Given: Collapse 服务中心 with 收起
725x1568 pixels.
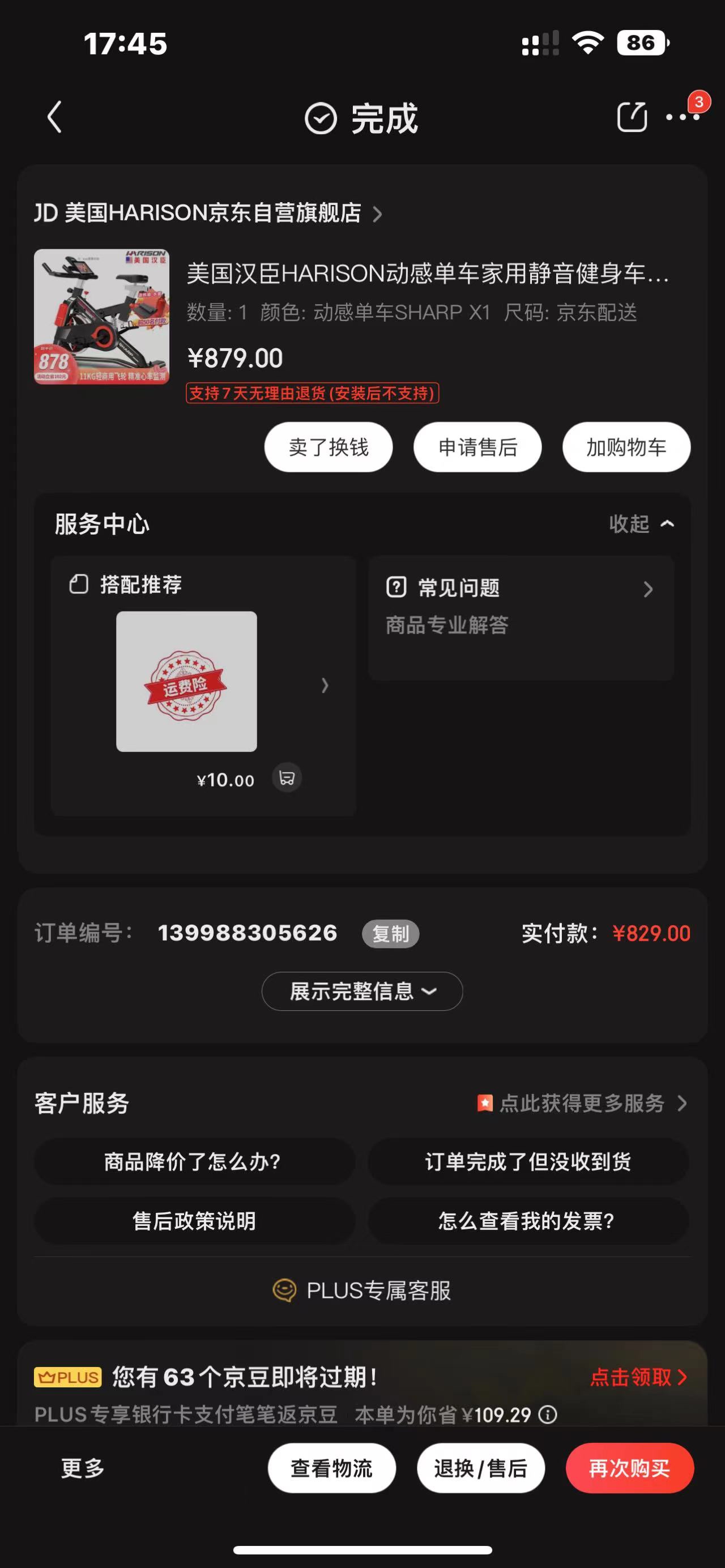Looking at the screenshot, I should 641,523.
